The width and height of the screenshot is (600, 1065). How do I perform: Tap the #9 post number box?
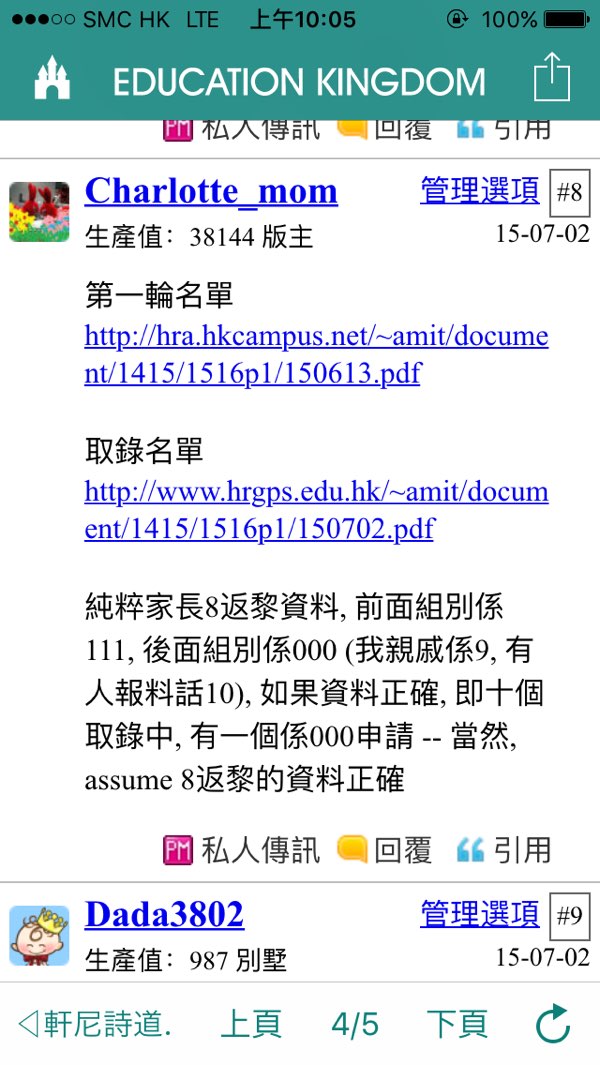569,915
